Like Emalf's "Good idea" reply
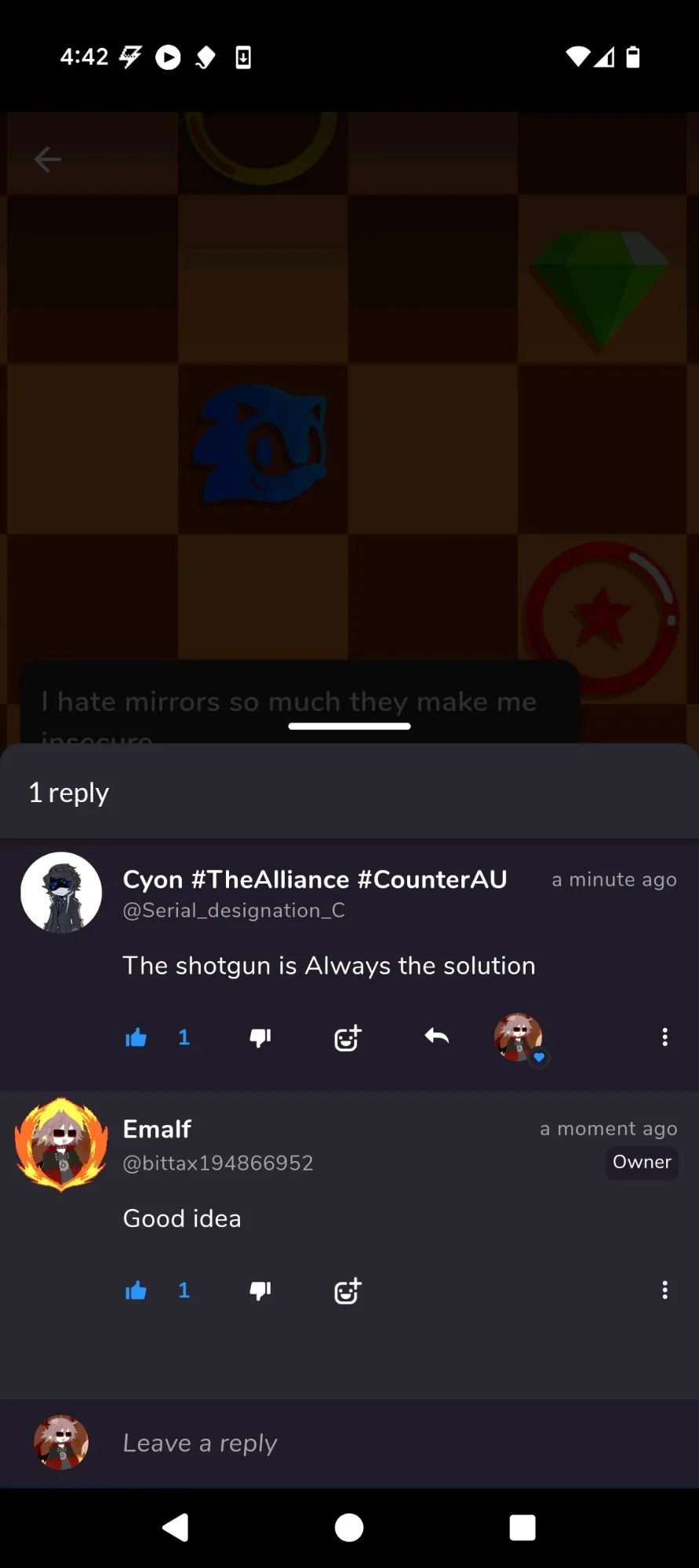The width and height of the screenshot is (699, 1568). 137,1290
